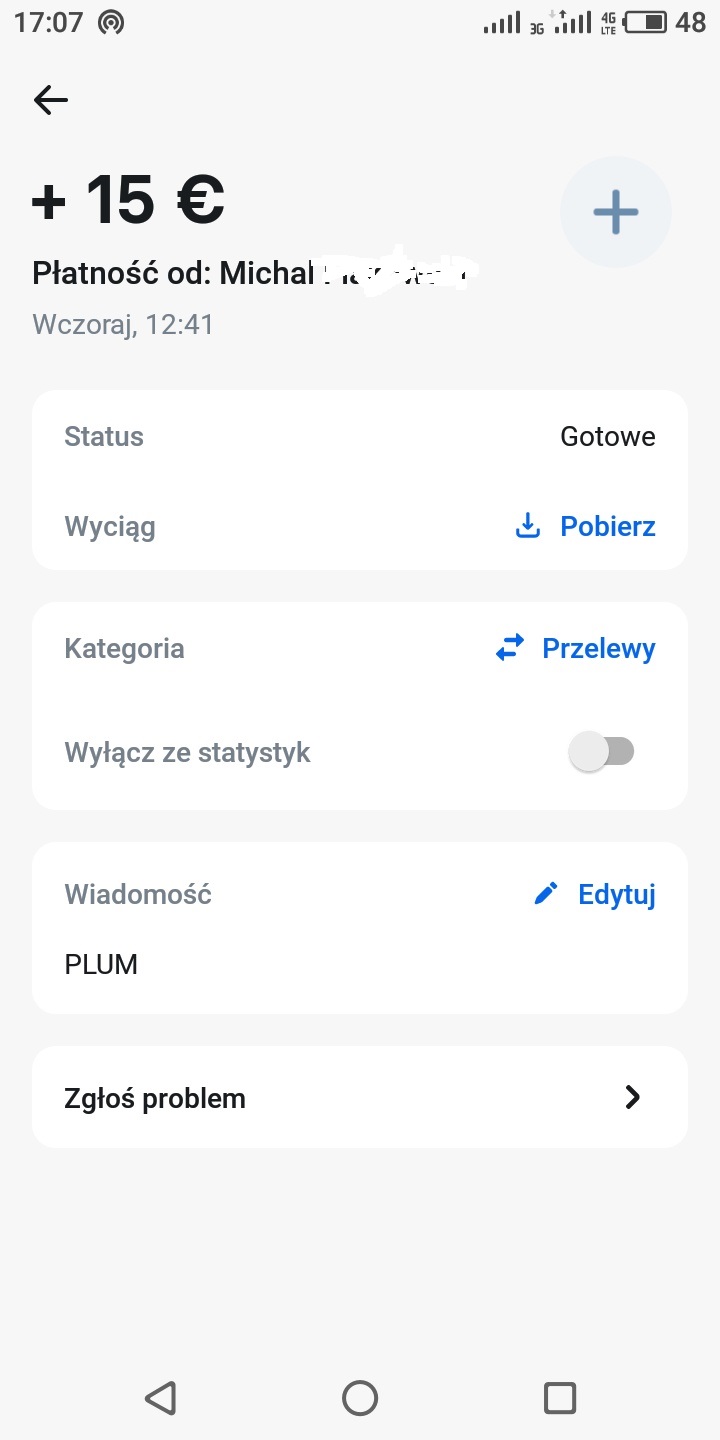Image resolution: width=720 pixels, height=1440 pixels.
Task: Toggle Wyłącz ze statystyk switch
Action: [602, 752]
